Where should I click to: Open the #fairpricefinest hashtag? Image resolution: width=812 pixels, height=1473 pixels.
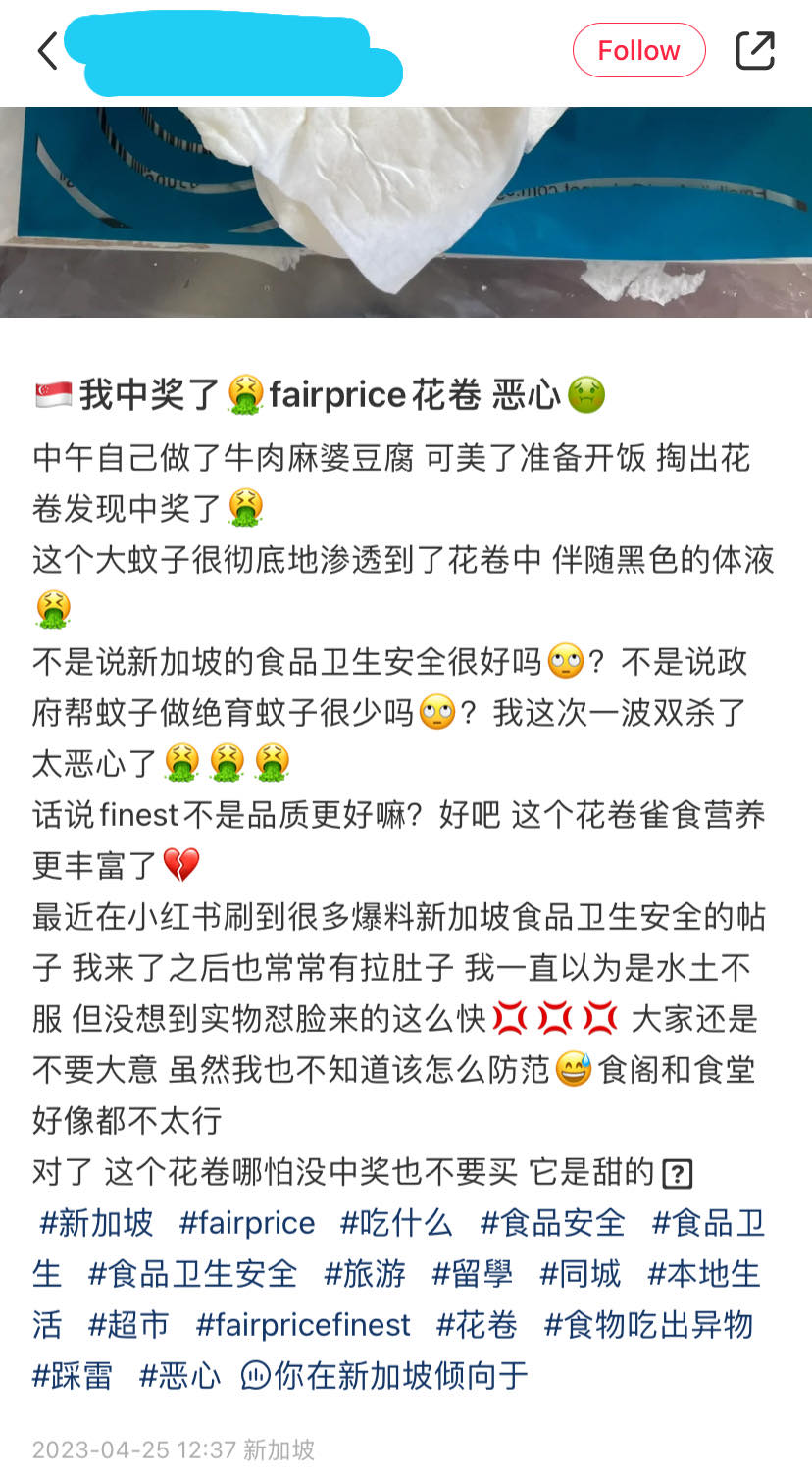click(x=303, y=1325)
